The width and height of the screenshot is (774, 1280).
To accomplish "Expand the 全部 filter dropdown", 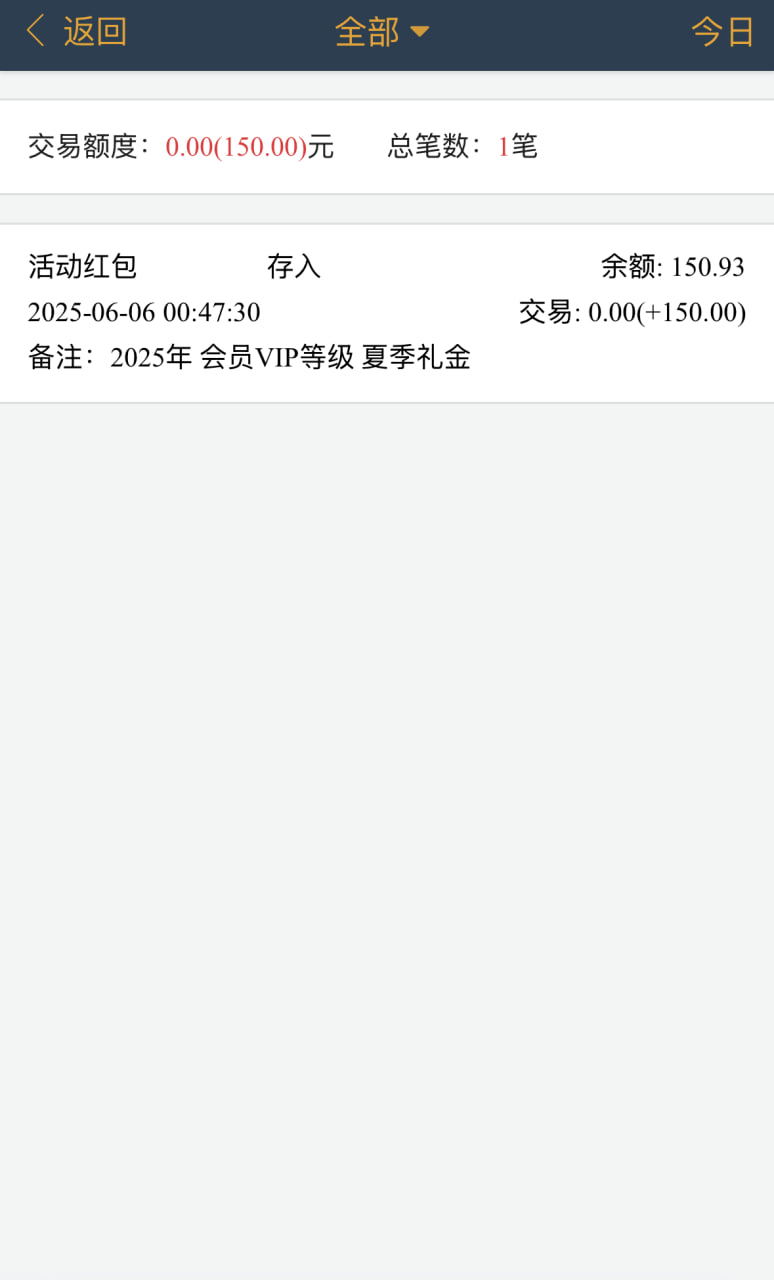I will pos(382,32).
